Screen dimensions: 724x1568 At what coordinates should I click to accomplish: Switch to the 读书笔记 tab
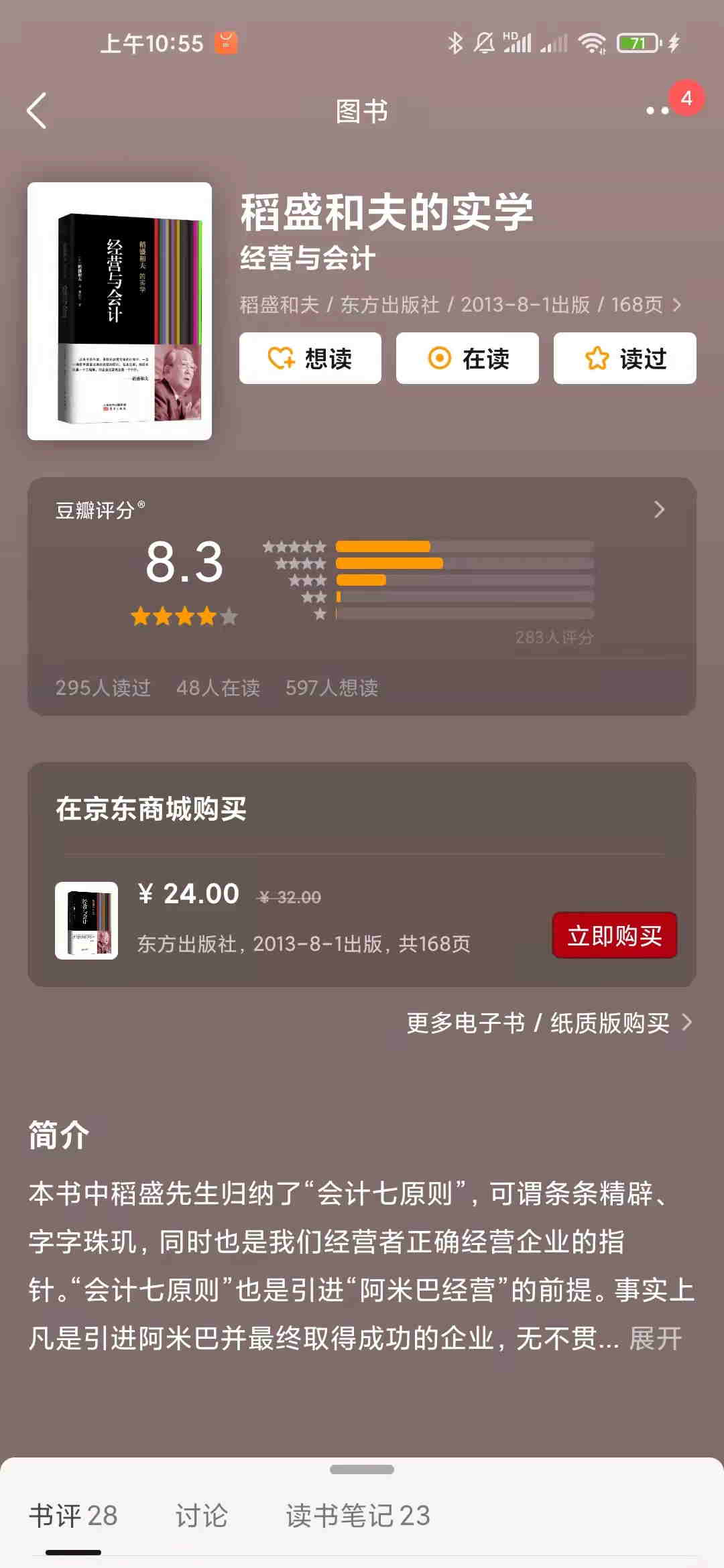358,1516
